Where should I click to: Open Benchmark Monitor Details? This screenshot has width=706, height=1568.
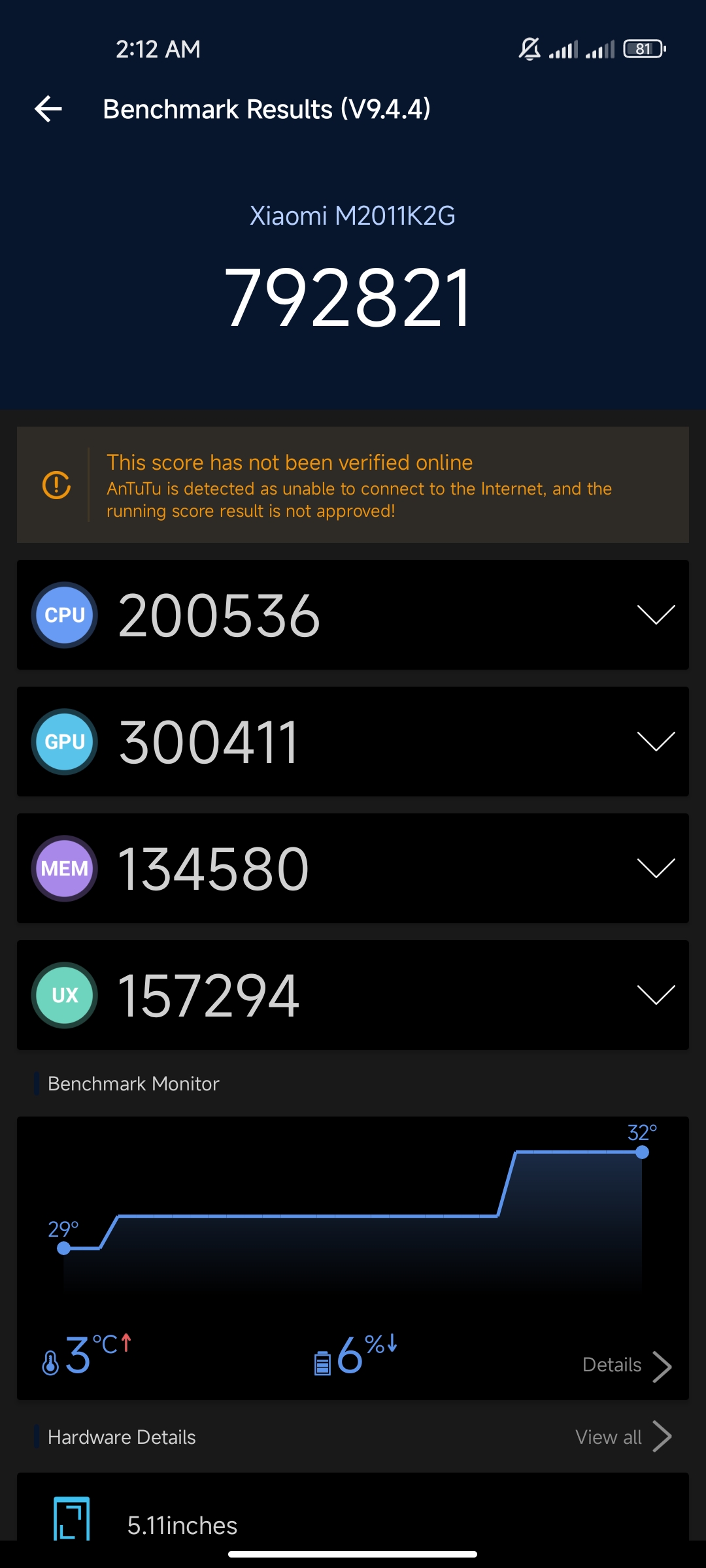pyautogui.click(x=627, y=1365)
